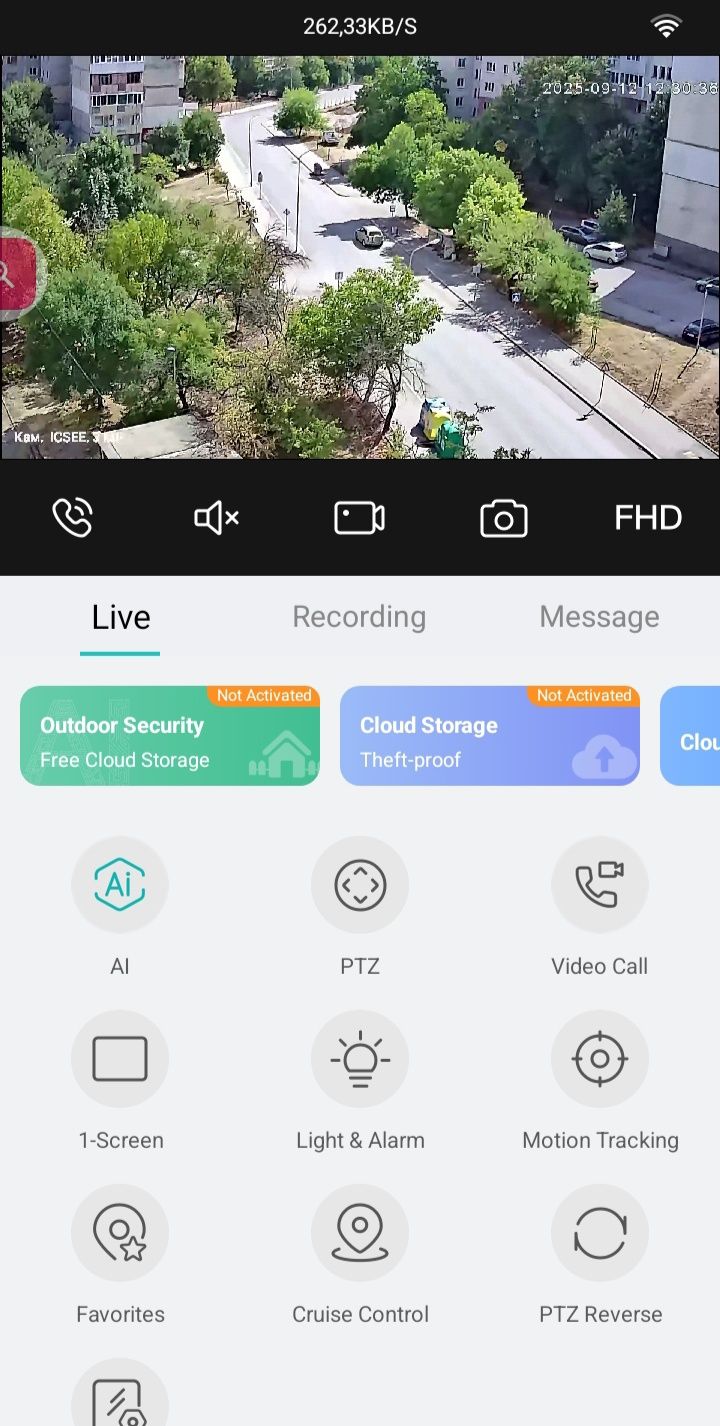The image size is (720, 1426).
Task: Switch to the Message tab
Action: coord(599,617)
